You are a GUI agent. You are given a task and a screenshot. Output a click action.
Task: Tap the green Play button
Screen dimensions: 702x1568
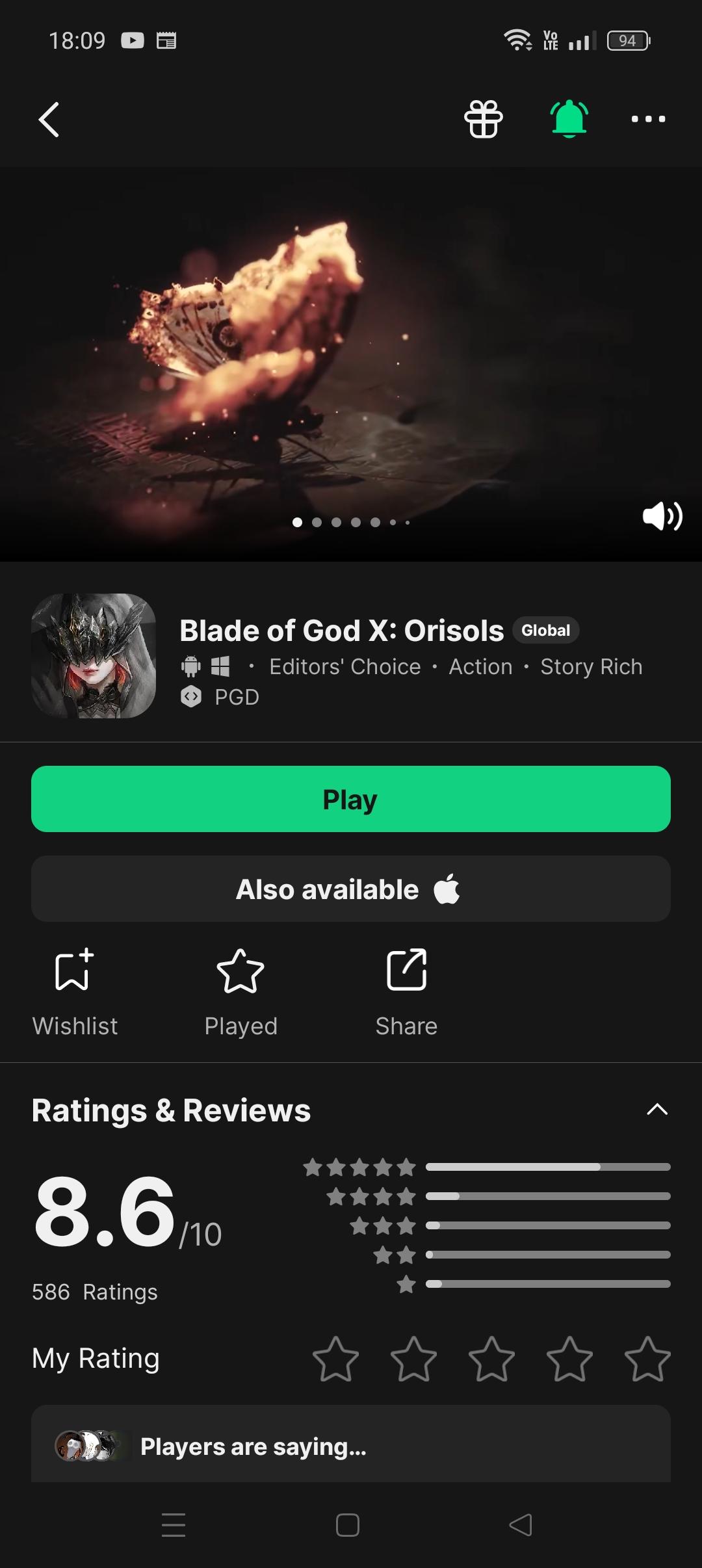(x=351, y=799)
